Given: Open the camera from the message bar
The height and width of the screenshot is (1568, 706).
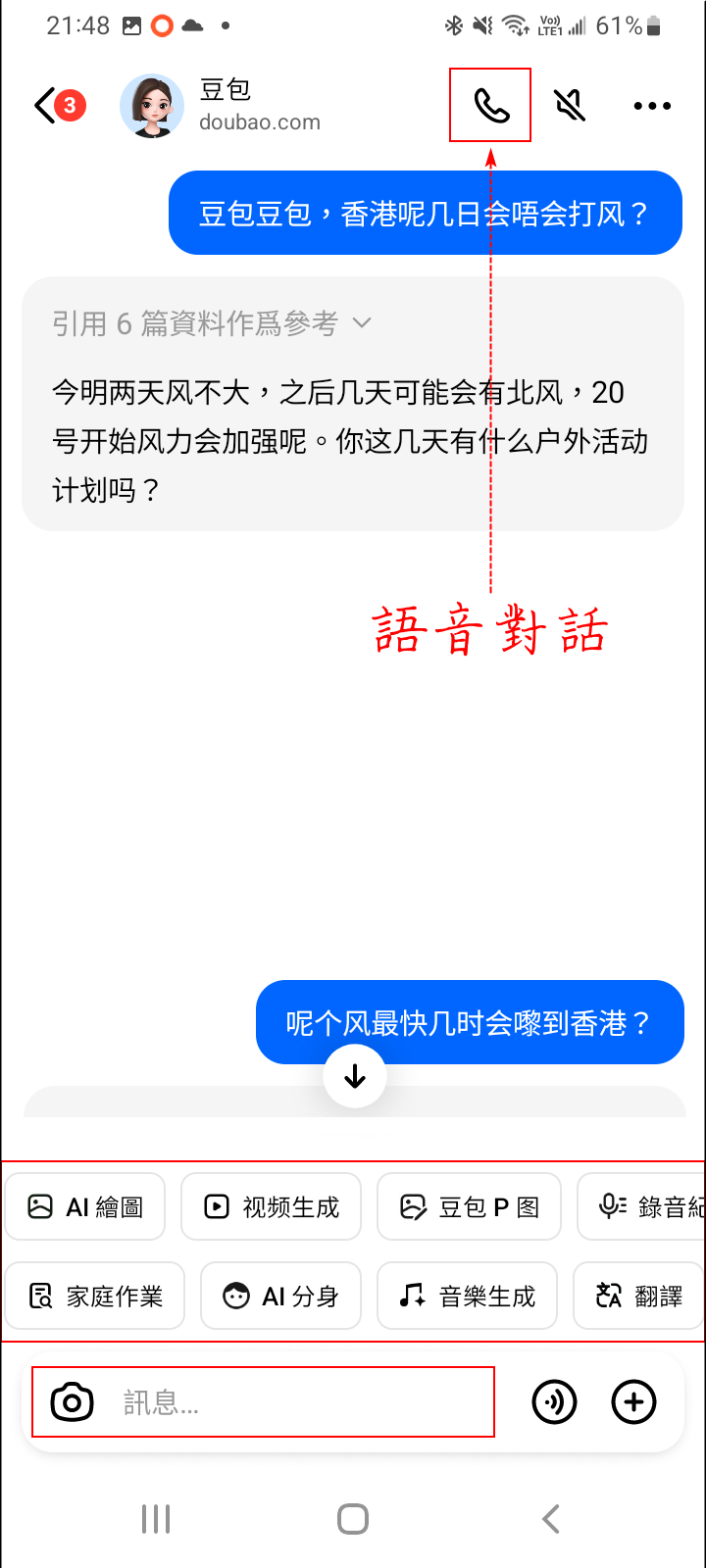Looking at the screenshot, I should [x=72, y=1402].
